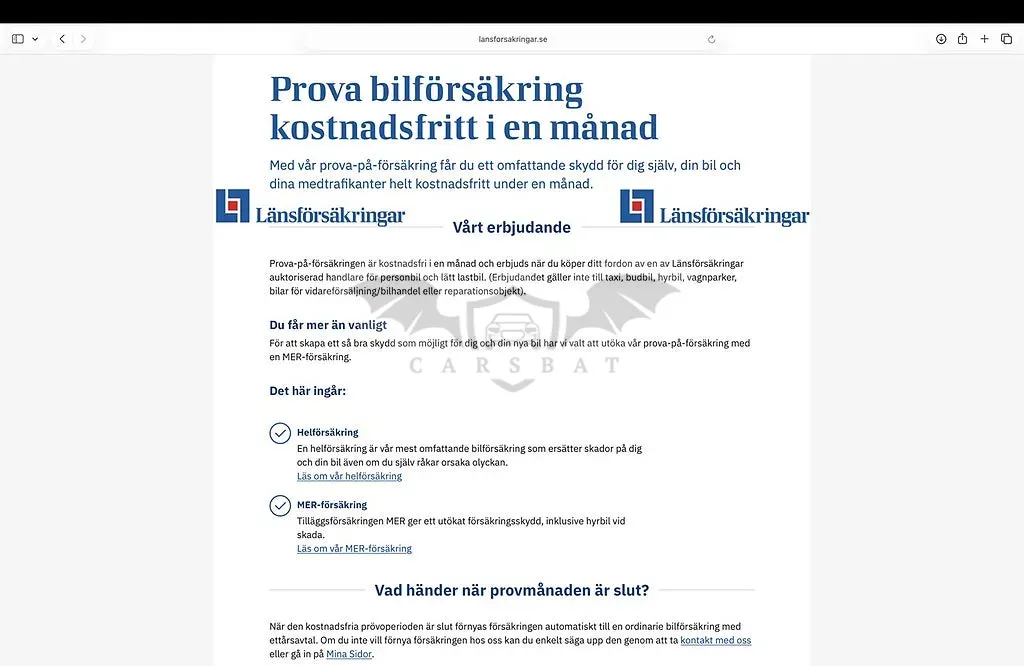Open the downloads list

coord(941,39)
